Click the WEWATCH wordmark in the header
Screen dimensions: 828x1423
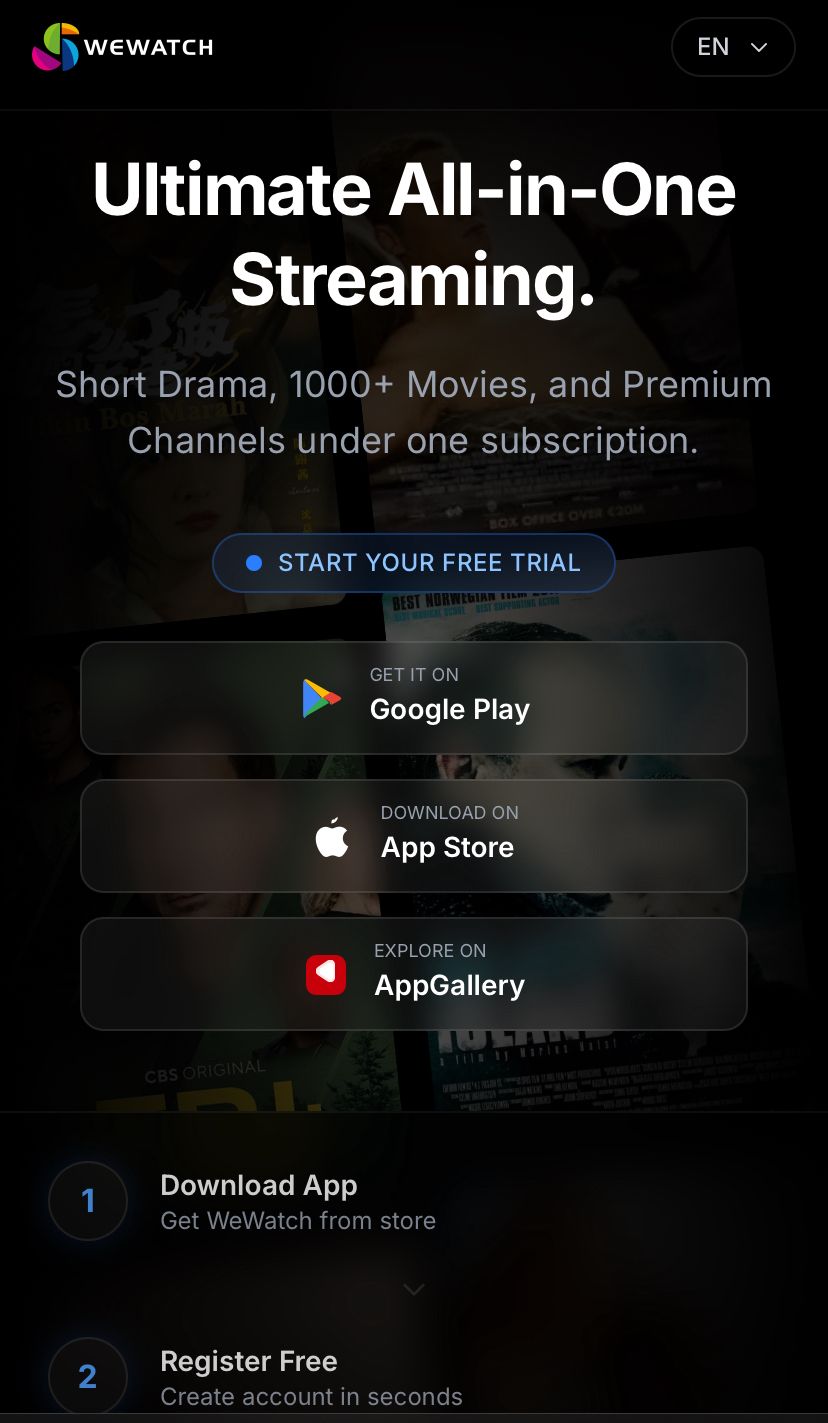[x=150, y=47]
